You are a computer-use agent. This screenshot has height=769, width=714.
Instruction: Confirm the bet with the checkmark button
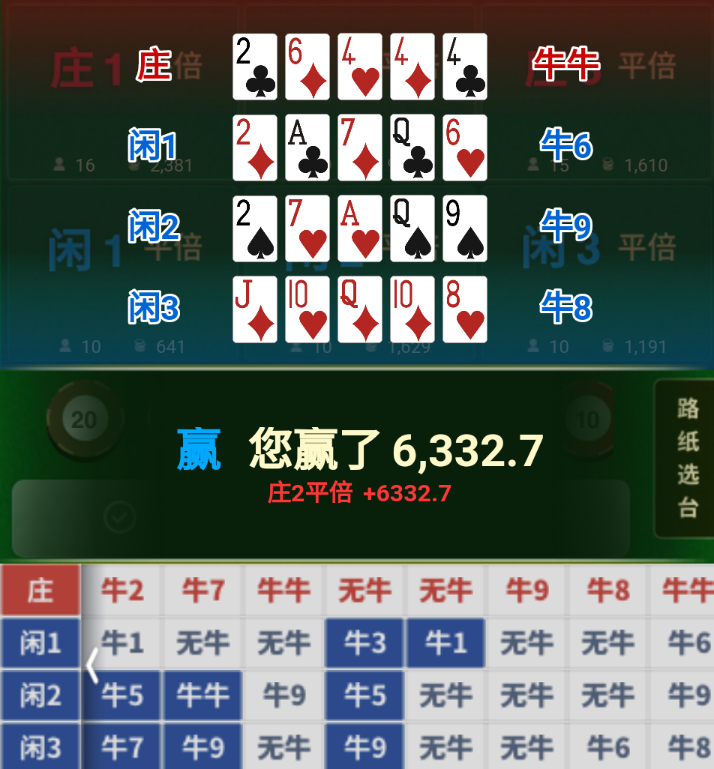119,517
